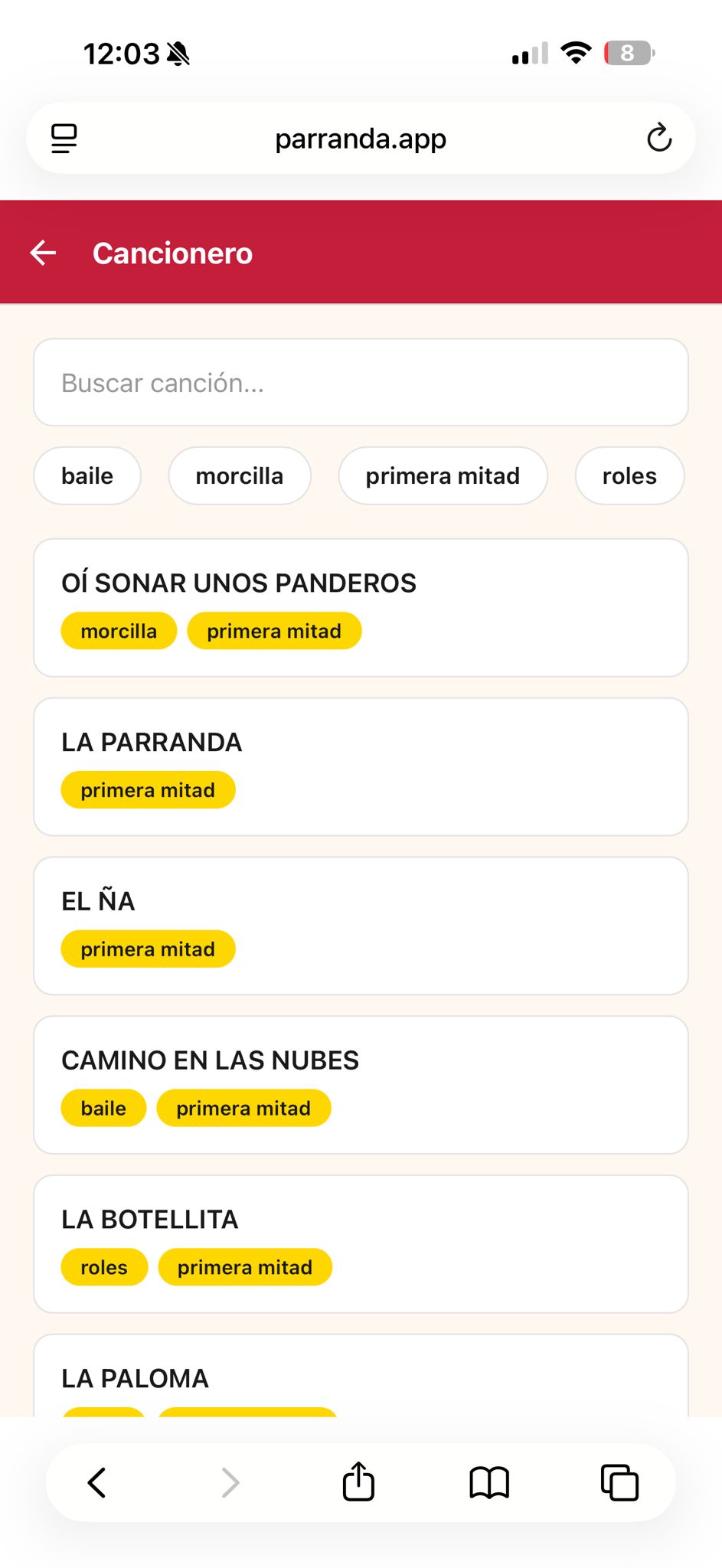Tap the parranda.app address bar

361,138
